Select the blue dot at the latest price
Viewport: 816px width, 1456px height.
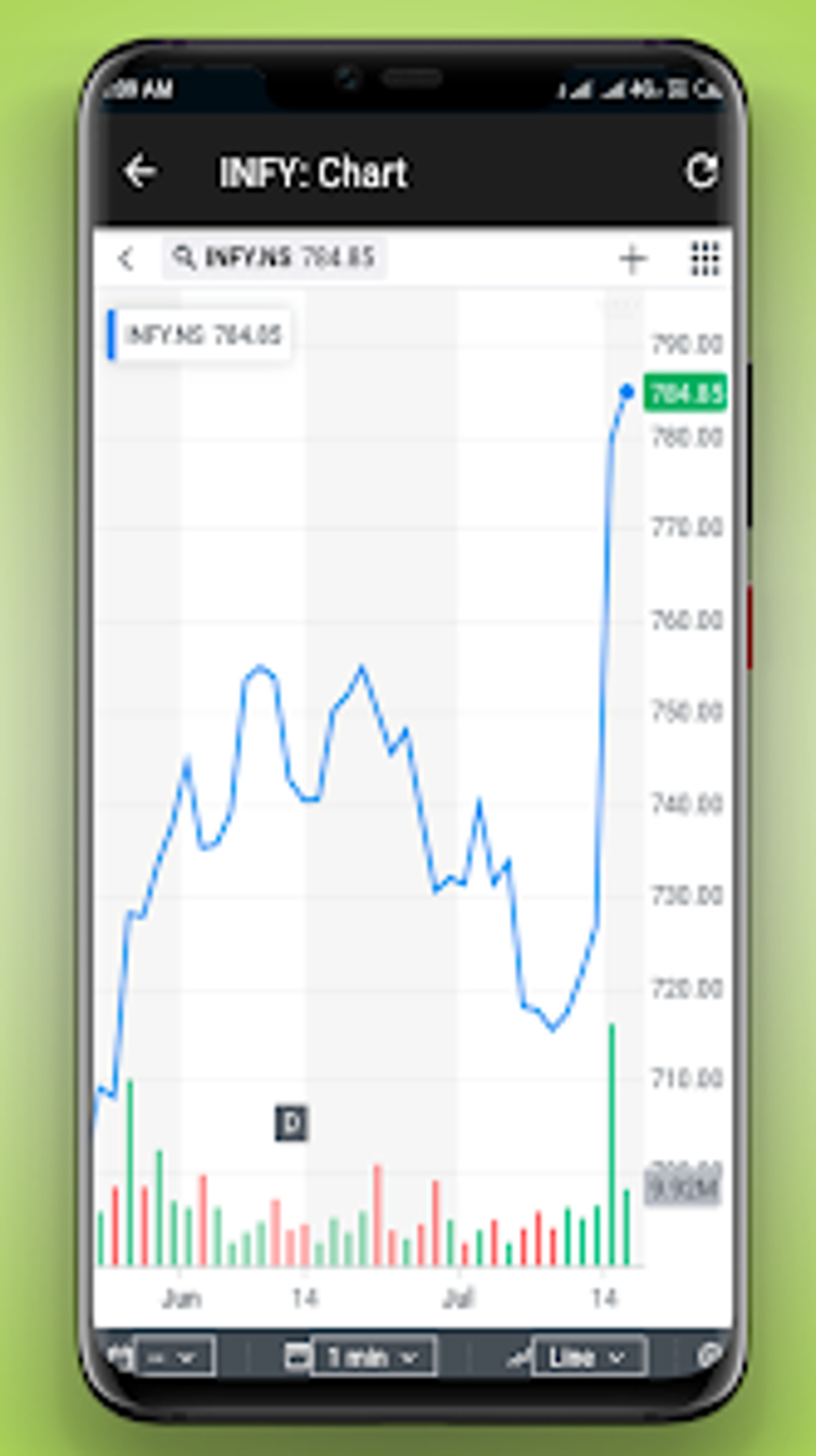(626, 391)
